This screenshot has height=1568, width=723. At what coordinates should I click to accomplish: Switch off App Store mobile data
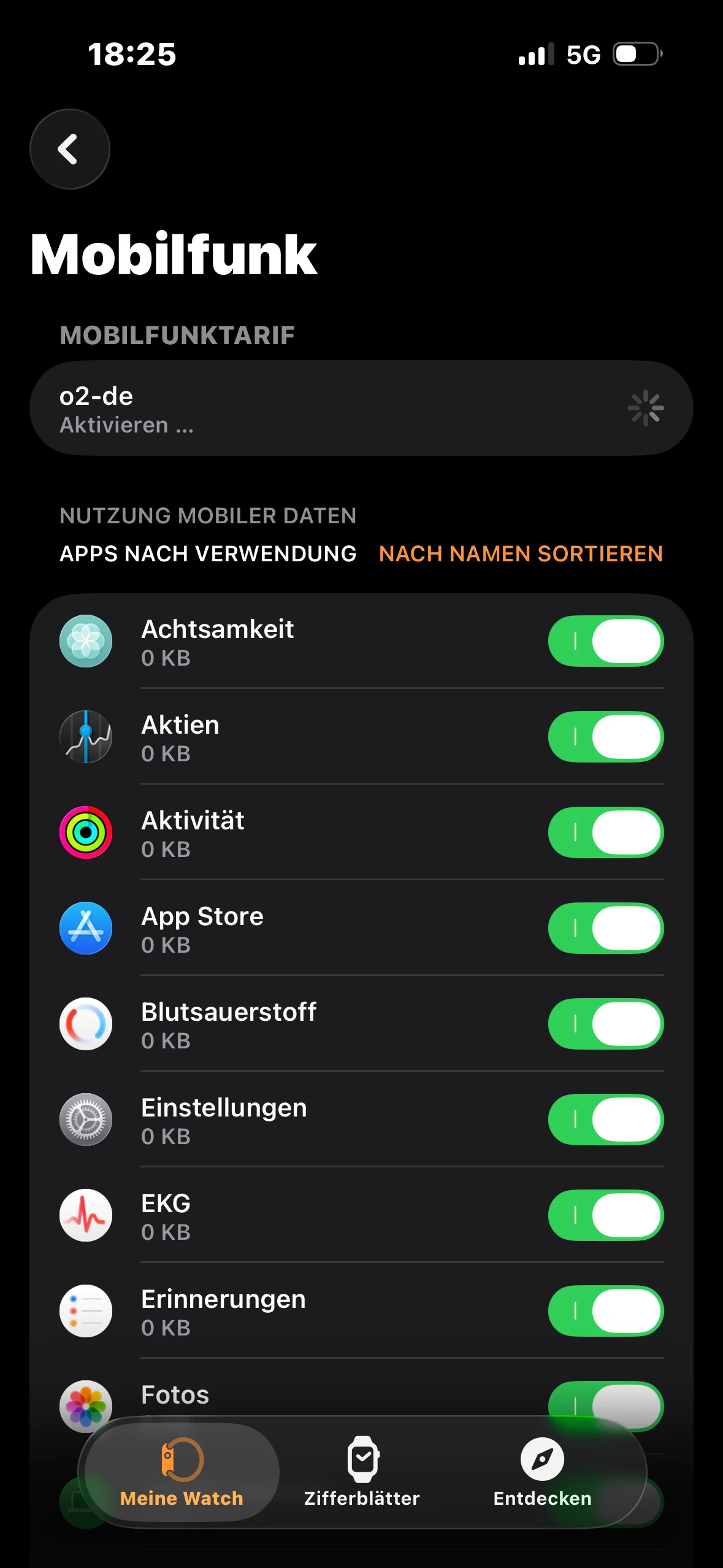pos(605,929)
